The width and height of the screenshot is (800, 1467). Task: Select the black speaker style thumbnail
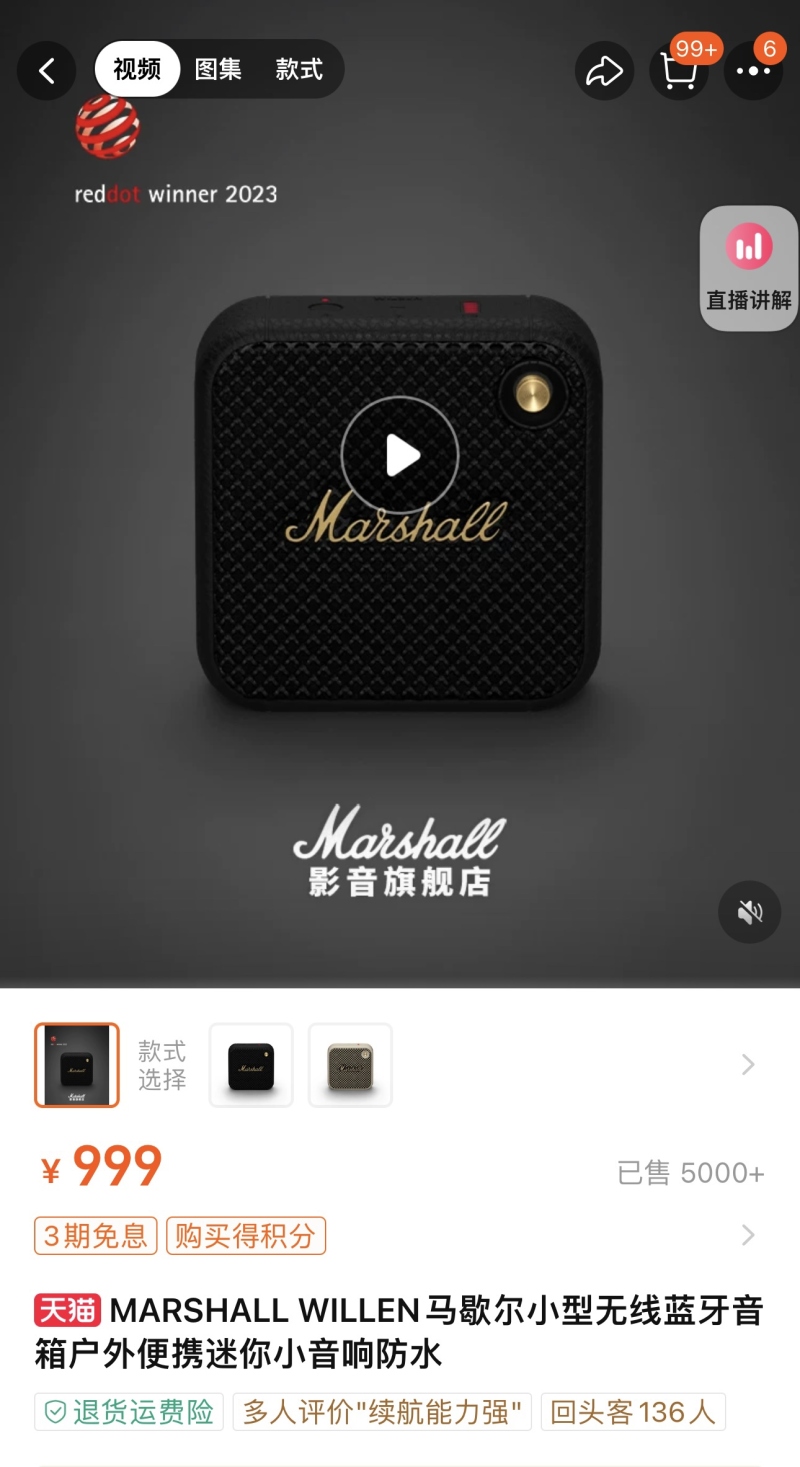click(251, 1065)
